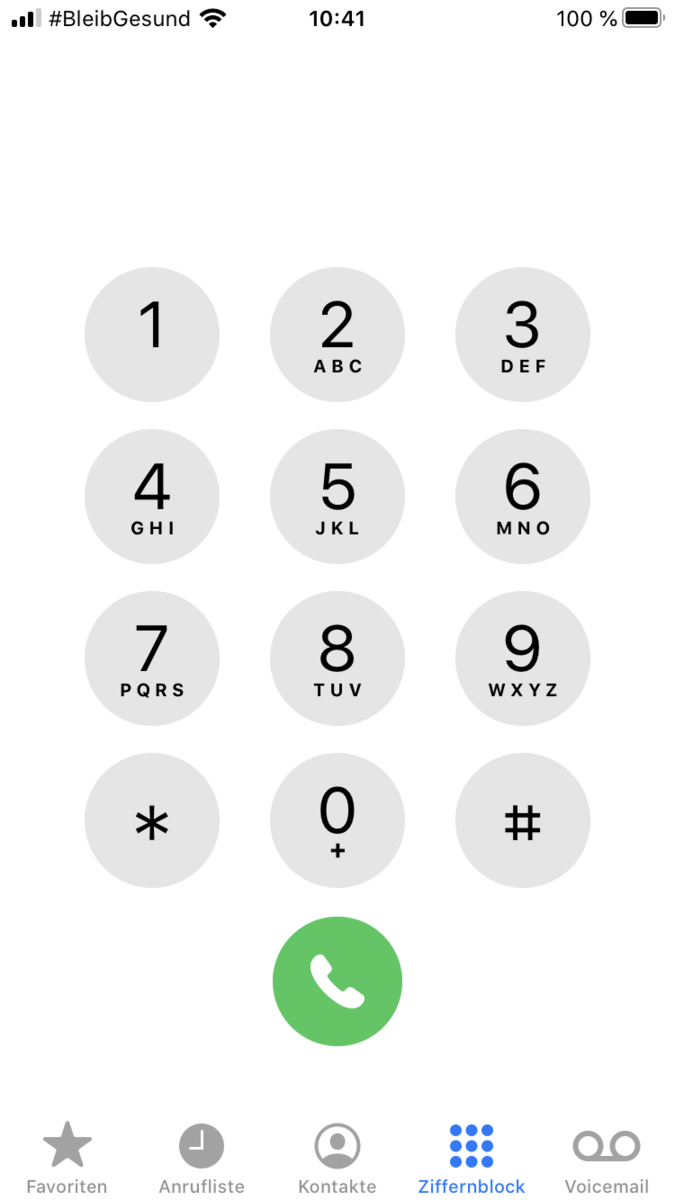Select the Ziffernblock tab
Screen dimensions: 675x1200
click(471, 1158)
